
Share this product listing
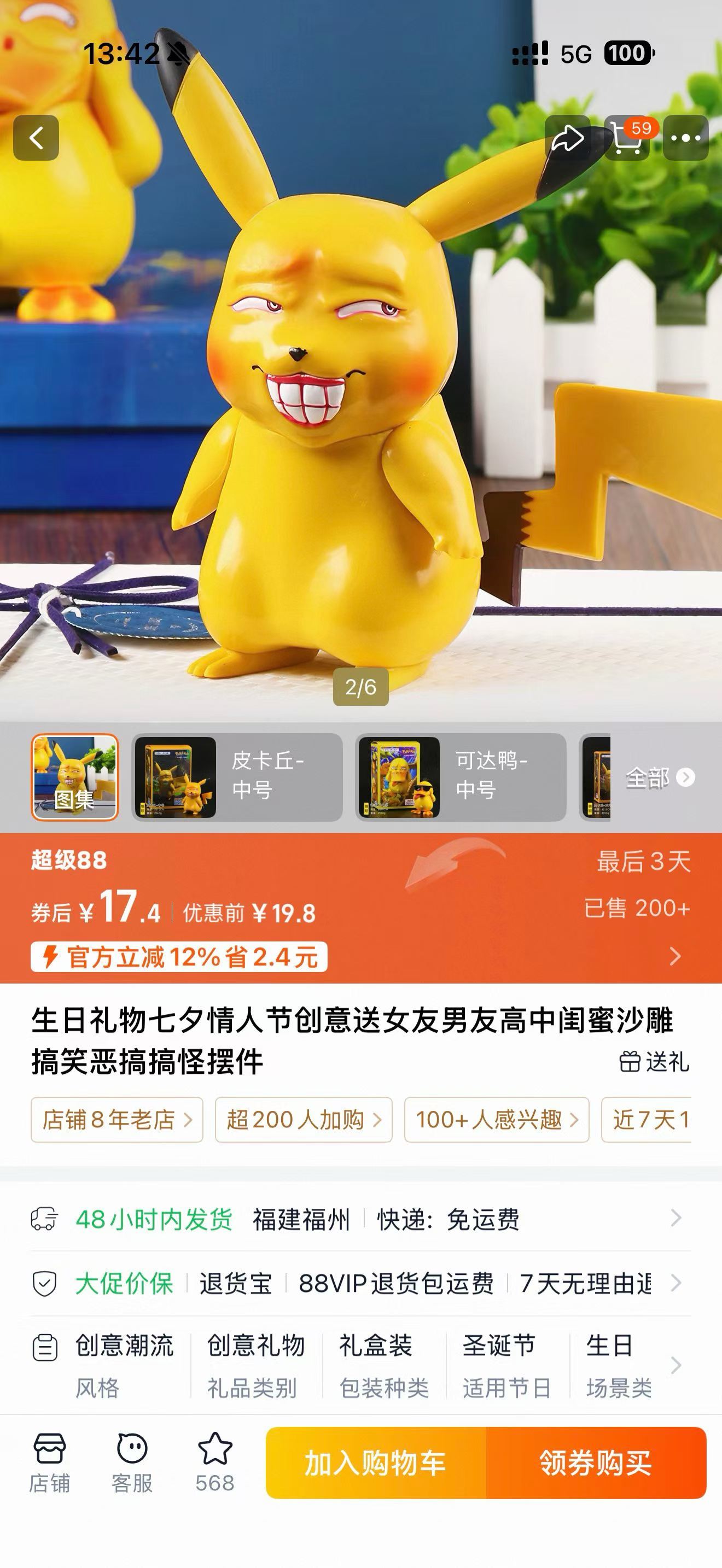click(x=567, y=138)
